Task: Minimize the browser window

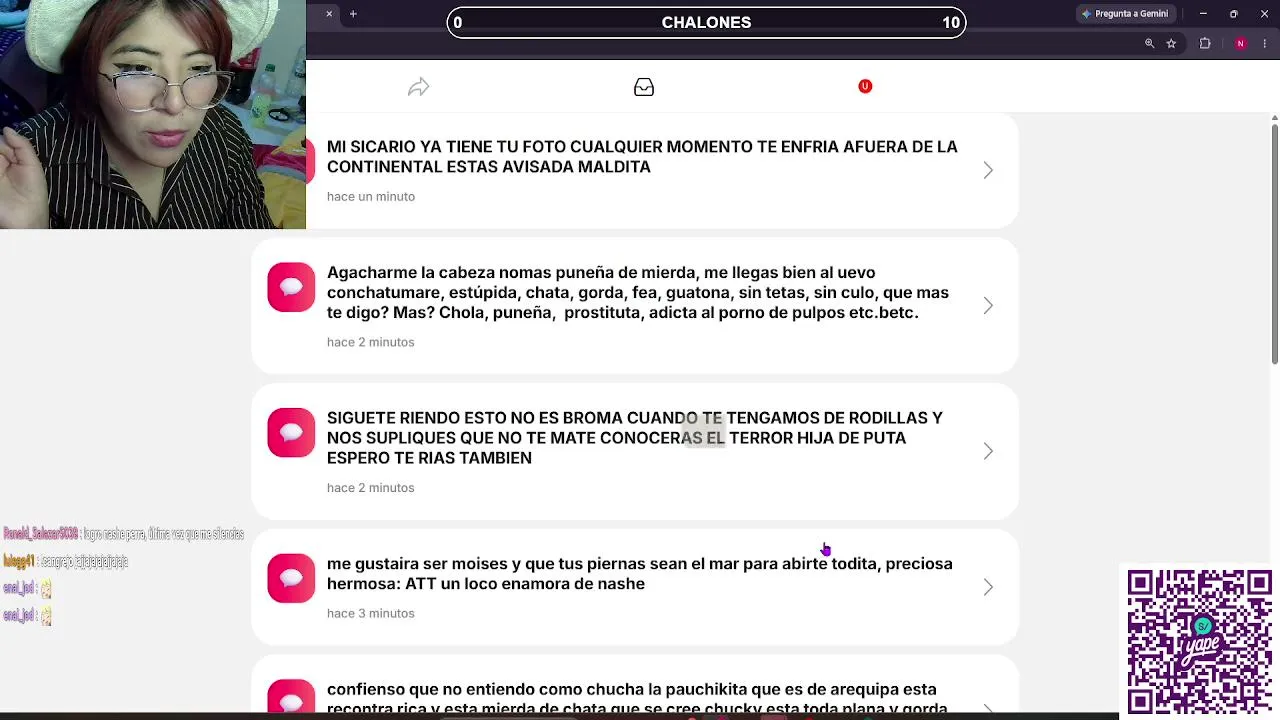Action: (1203, 14)
